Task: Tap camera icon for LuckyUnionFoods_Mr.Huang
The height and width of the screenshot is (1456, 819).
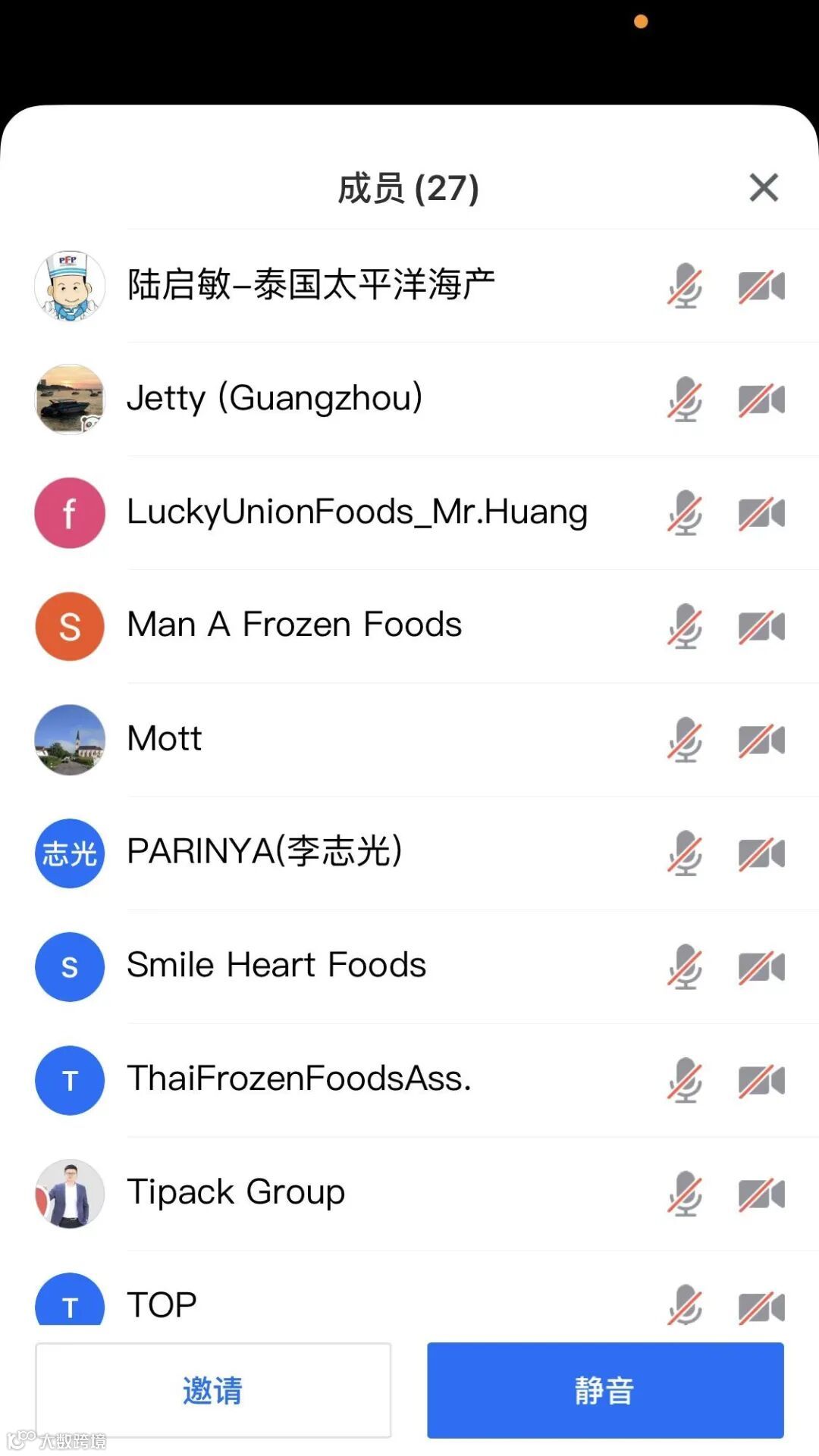Action: (x=761, y=513)
